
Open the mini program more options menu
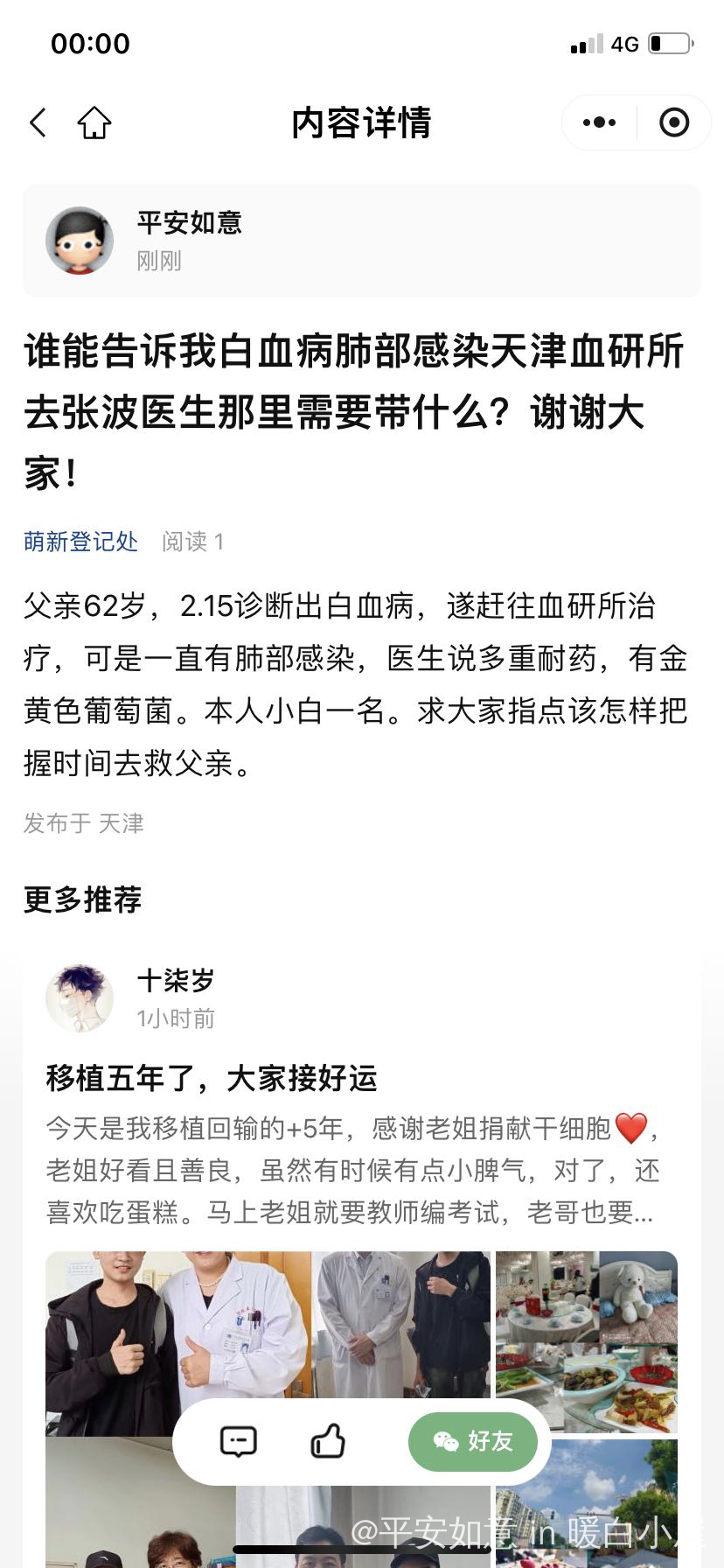(x=599, y=122)
